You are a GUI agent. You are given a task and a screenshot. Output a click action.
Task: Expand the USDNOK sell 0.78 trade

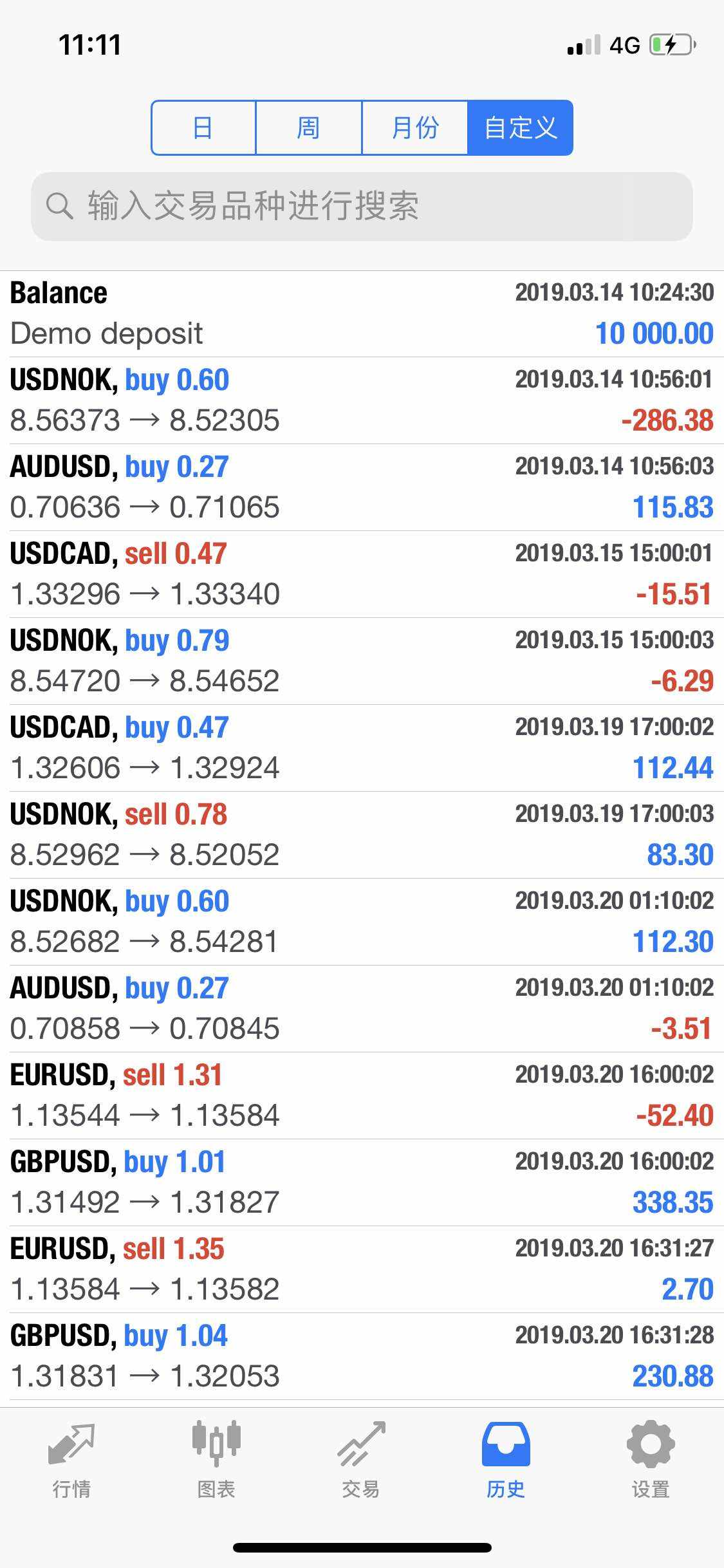pyautogui.click(x=362, y=835)
